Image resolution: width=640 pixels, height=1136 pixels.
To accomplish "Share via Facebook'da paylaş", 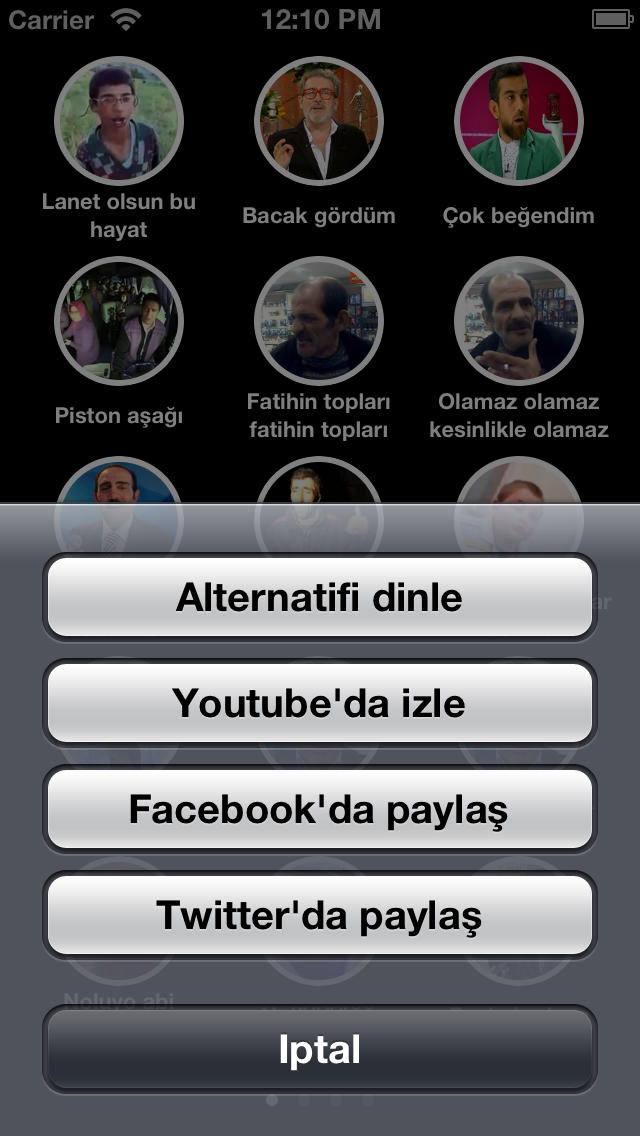I will tap(320, 809).
